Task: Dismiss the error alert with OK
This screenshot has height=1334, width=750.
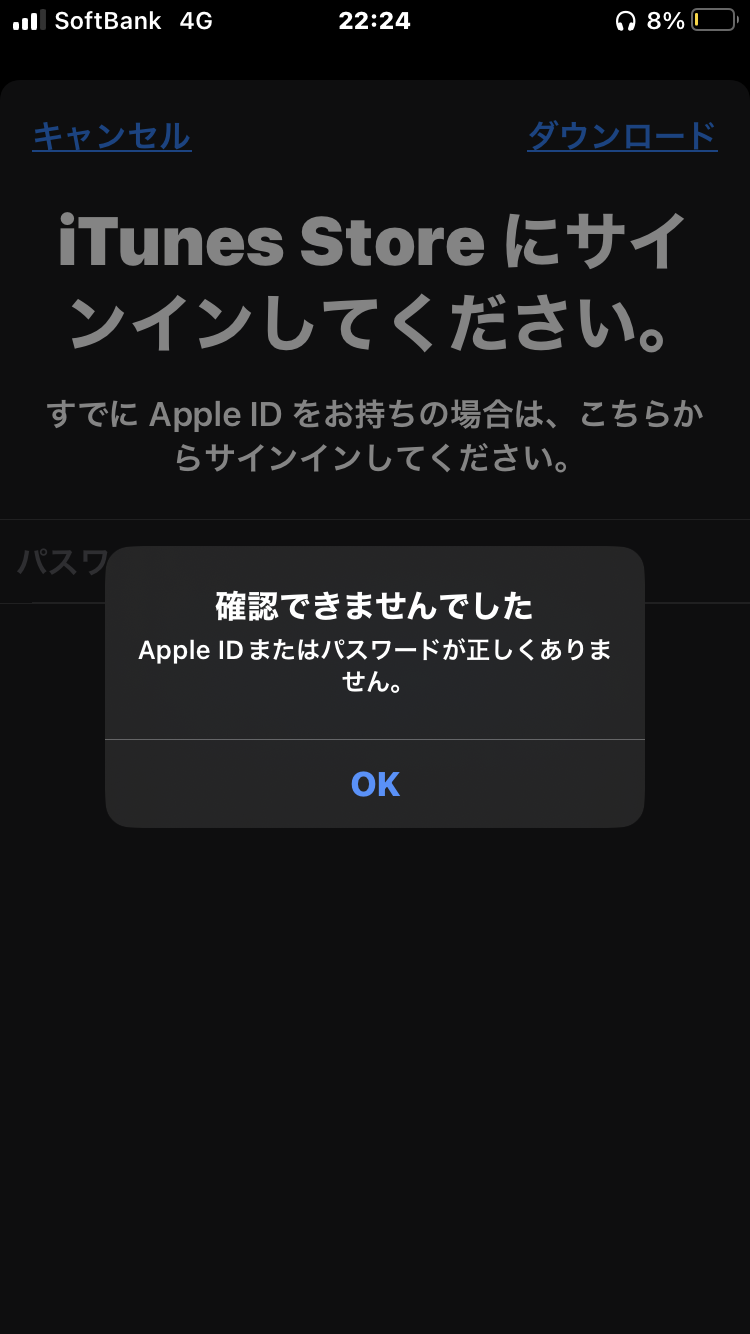Action: point(375,784)
